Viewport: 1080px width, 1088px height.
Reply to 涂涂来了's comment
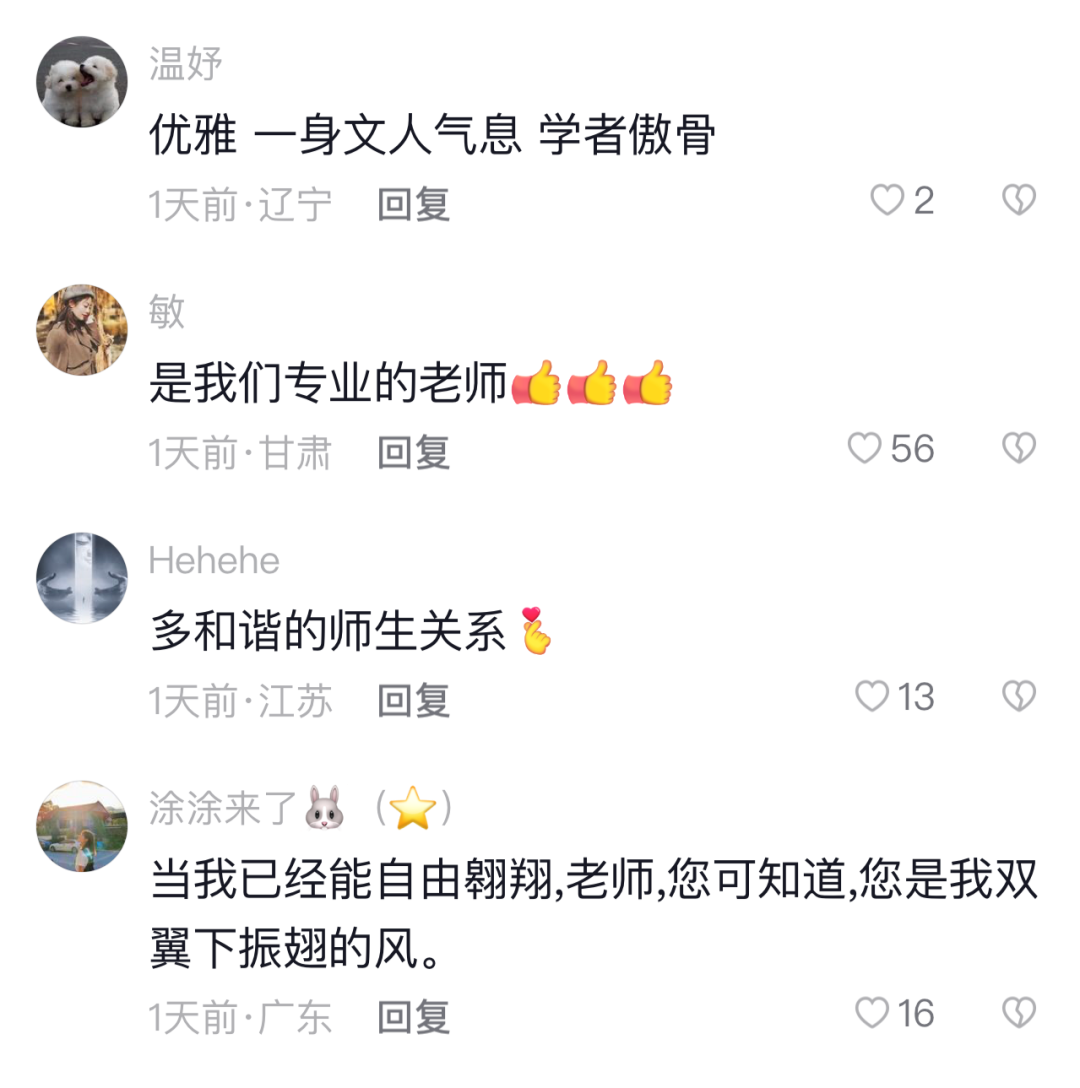(x=413, y=1017)
